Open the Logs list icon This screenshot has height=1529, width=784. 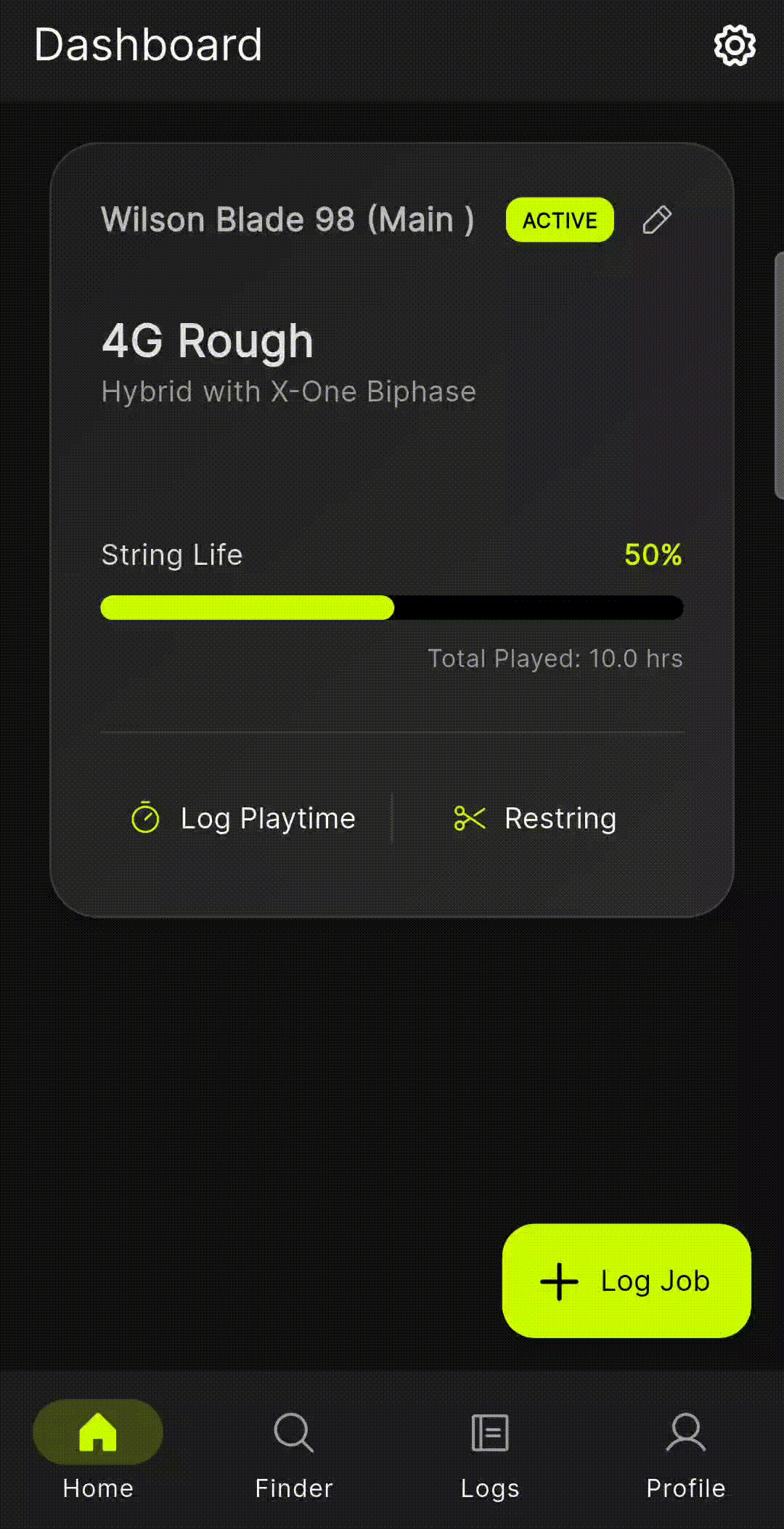tap(489, 1431)
